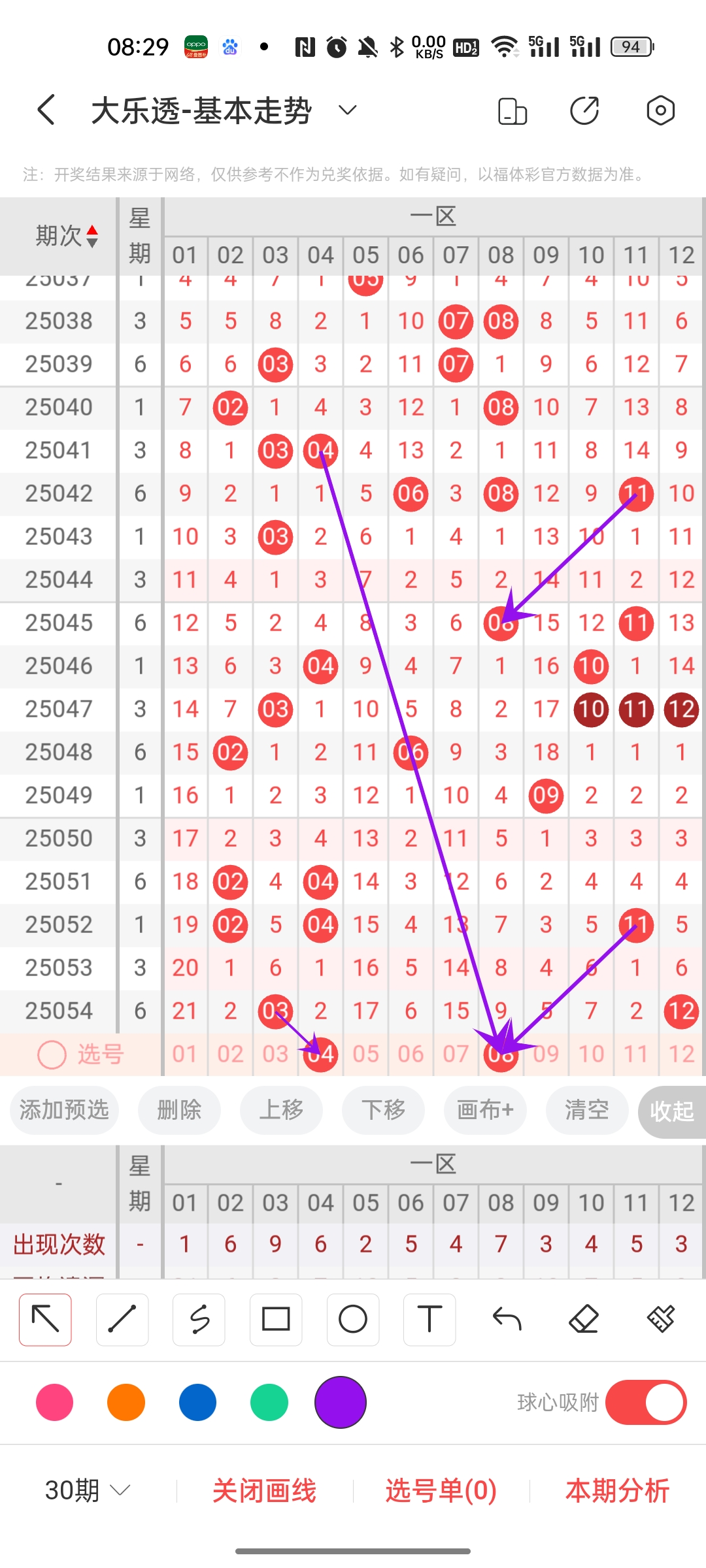This screenshot has width=706, height=1568.
Task: Select the text annotation tool
Action: tap(429, 1320)
